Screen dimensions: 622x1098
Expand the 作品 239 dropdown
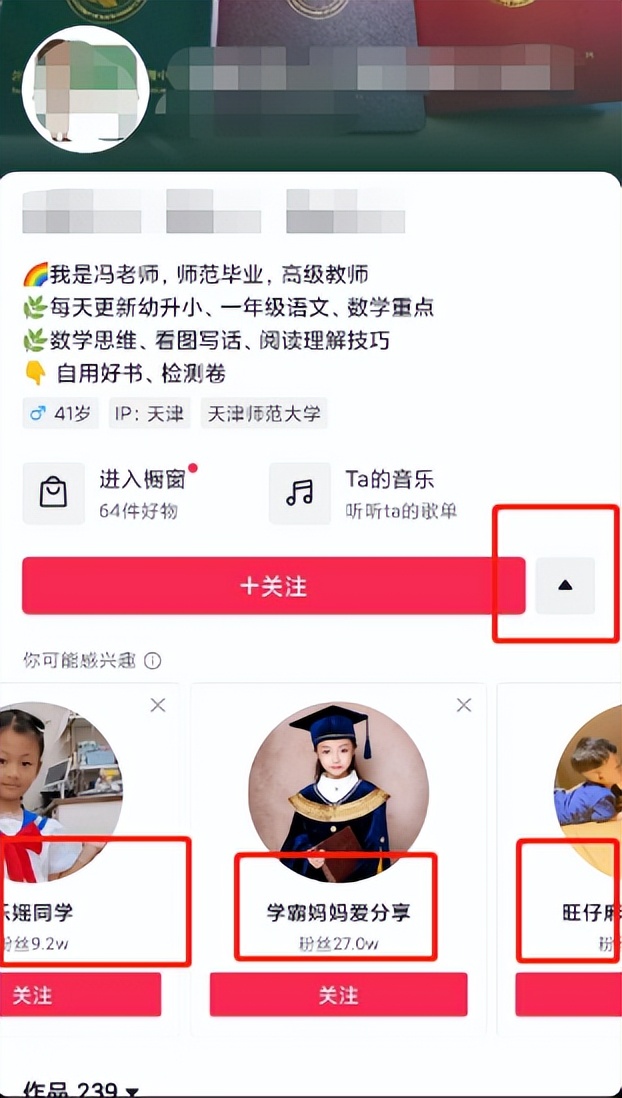pos(131,1092)
